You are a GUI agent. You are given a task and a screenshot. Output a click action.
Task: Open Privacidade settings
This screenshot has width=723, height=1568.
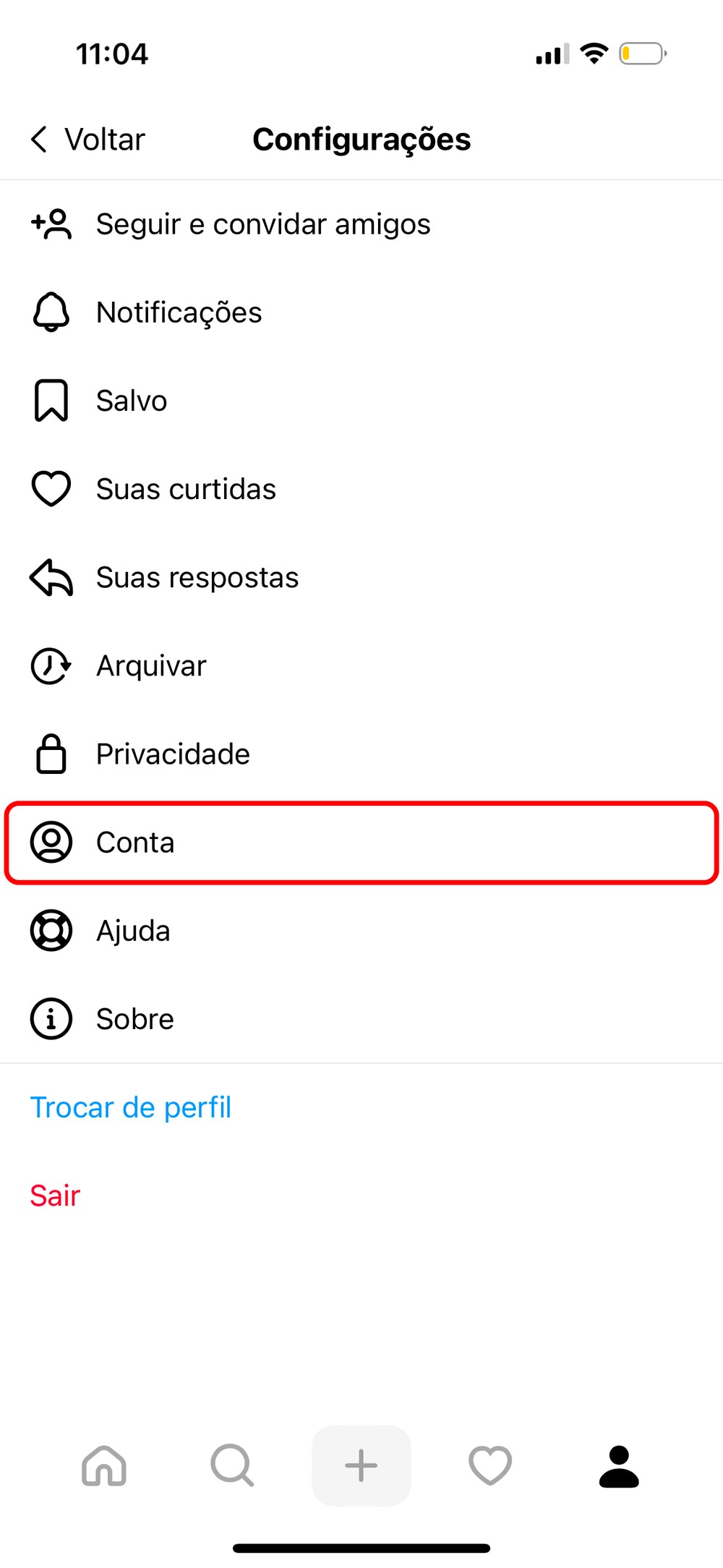coord(173,754)
